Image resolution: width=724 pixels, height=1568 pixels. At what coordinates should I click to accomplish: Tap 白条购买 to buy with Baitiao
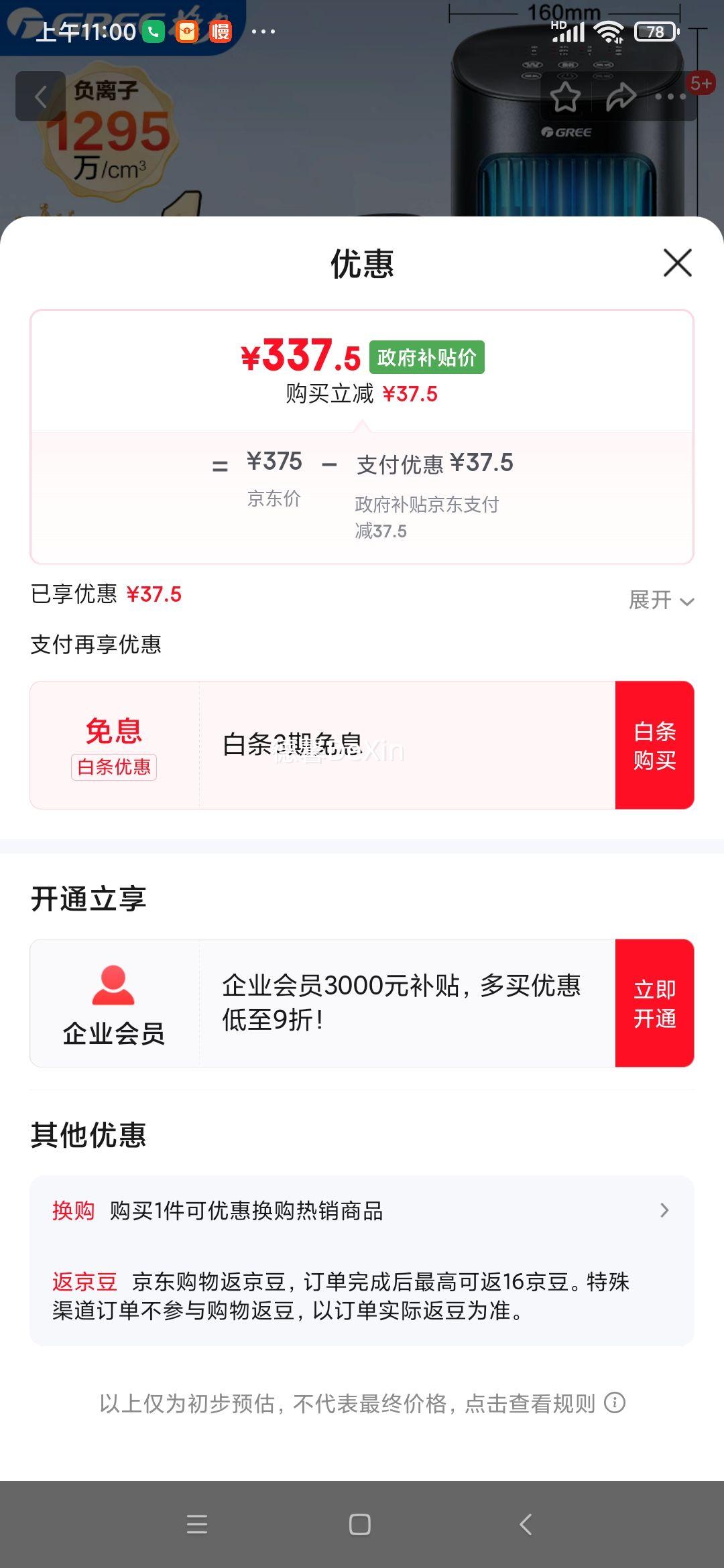coord(654,745)
